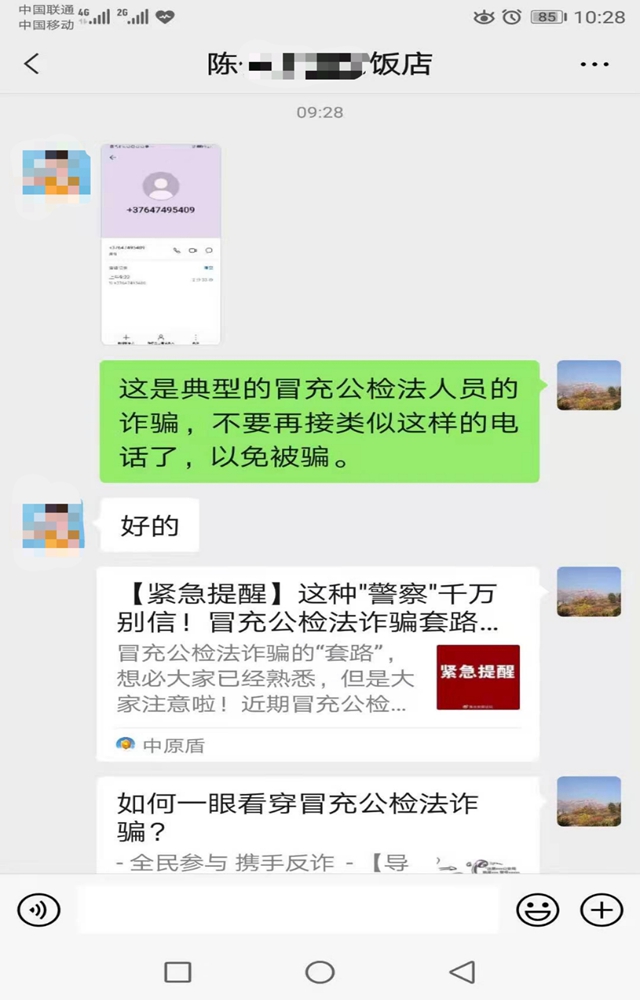Open the plus attachments menu

tap(601, 909)
